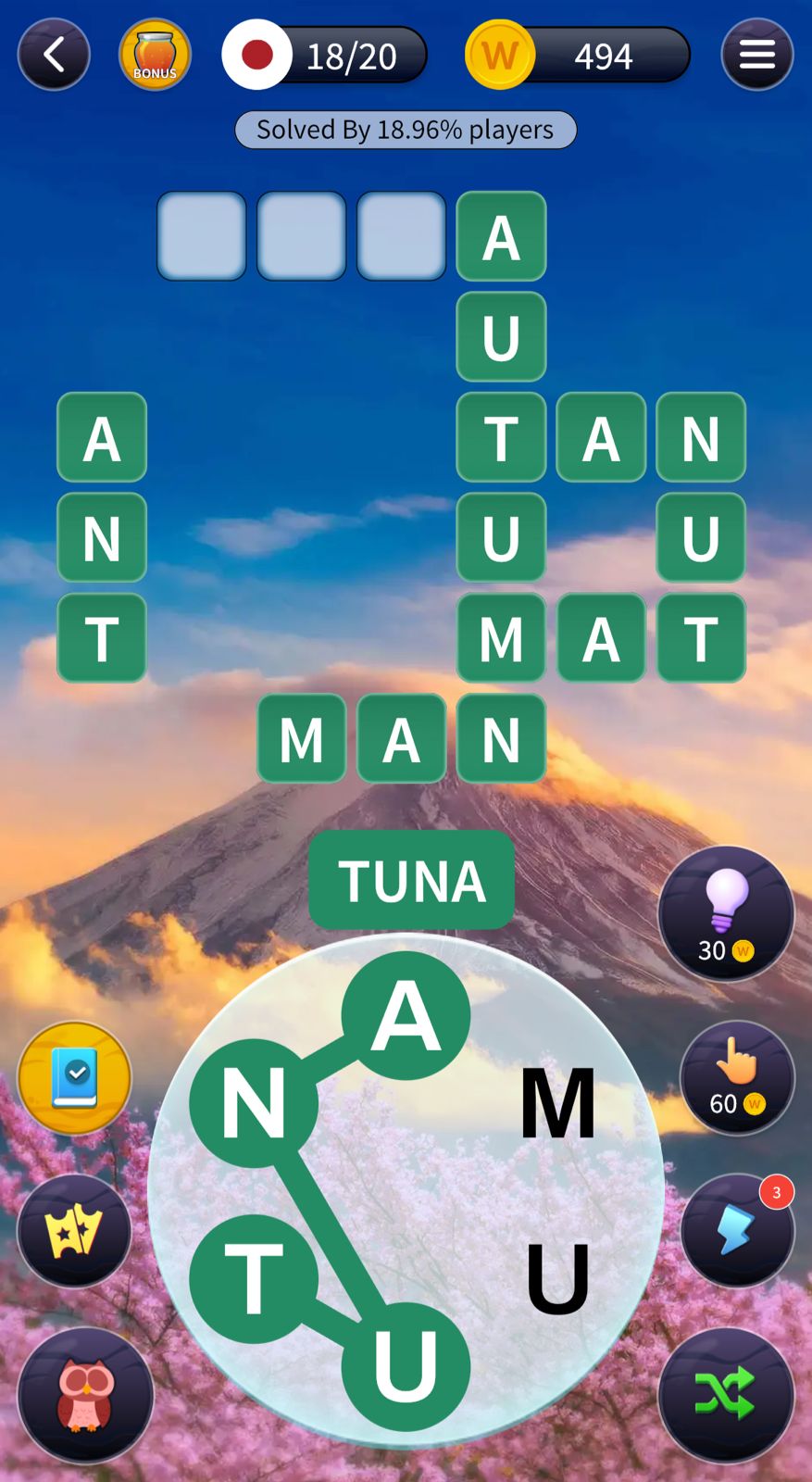The height and width of the screenshot is (1482, 812).
Task: Open the yellow dictionary book button
Action: (x=75, y=1078)
